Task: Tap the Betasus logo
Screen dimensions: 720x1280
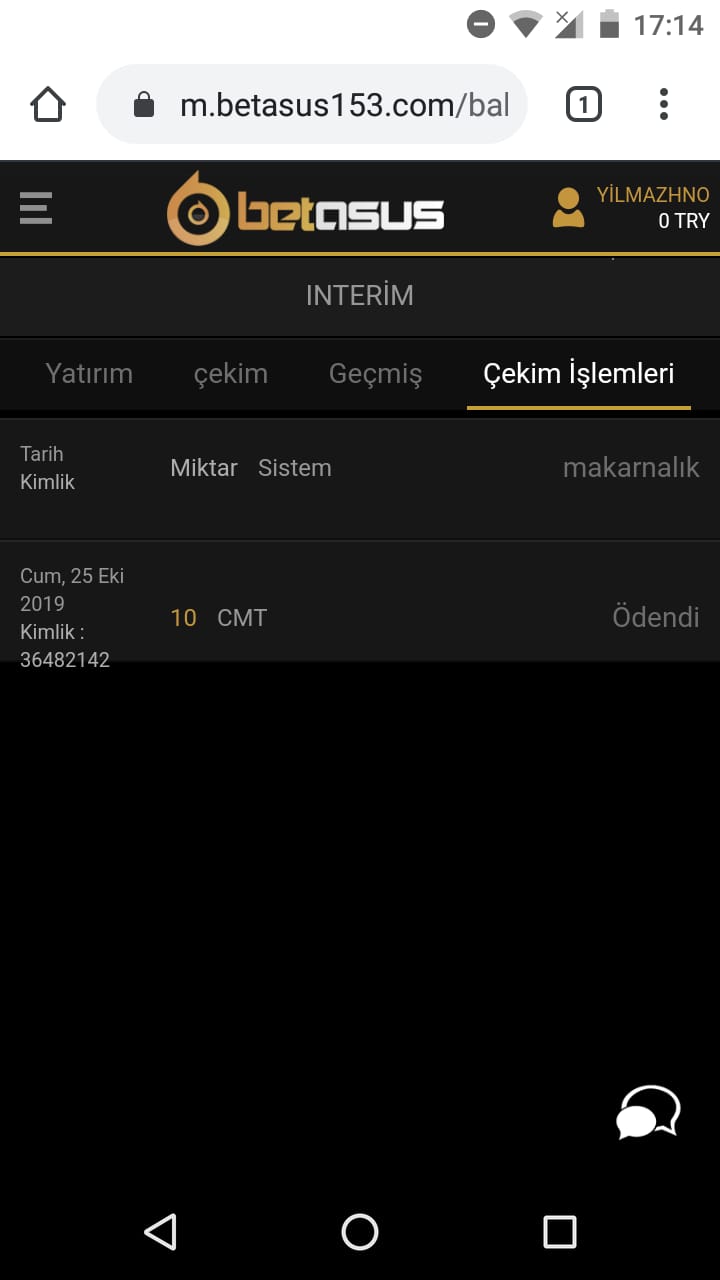Action: point(306,208)
